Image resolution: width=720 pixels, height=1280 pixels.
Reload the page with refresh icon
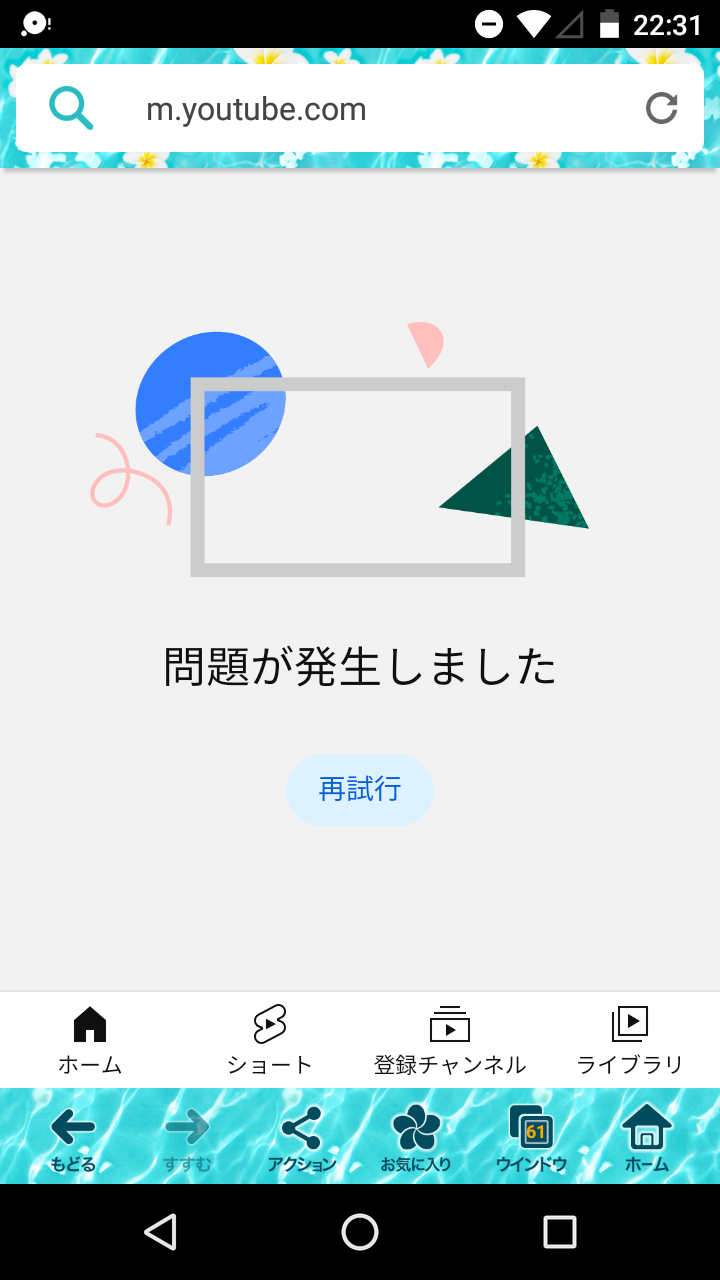[x=661, y=108]
